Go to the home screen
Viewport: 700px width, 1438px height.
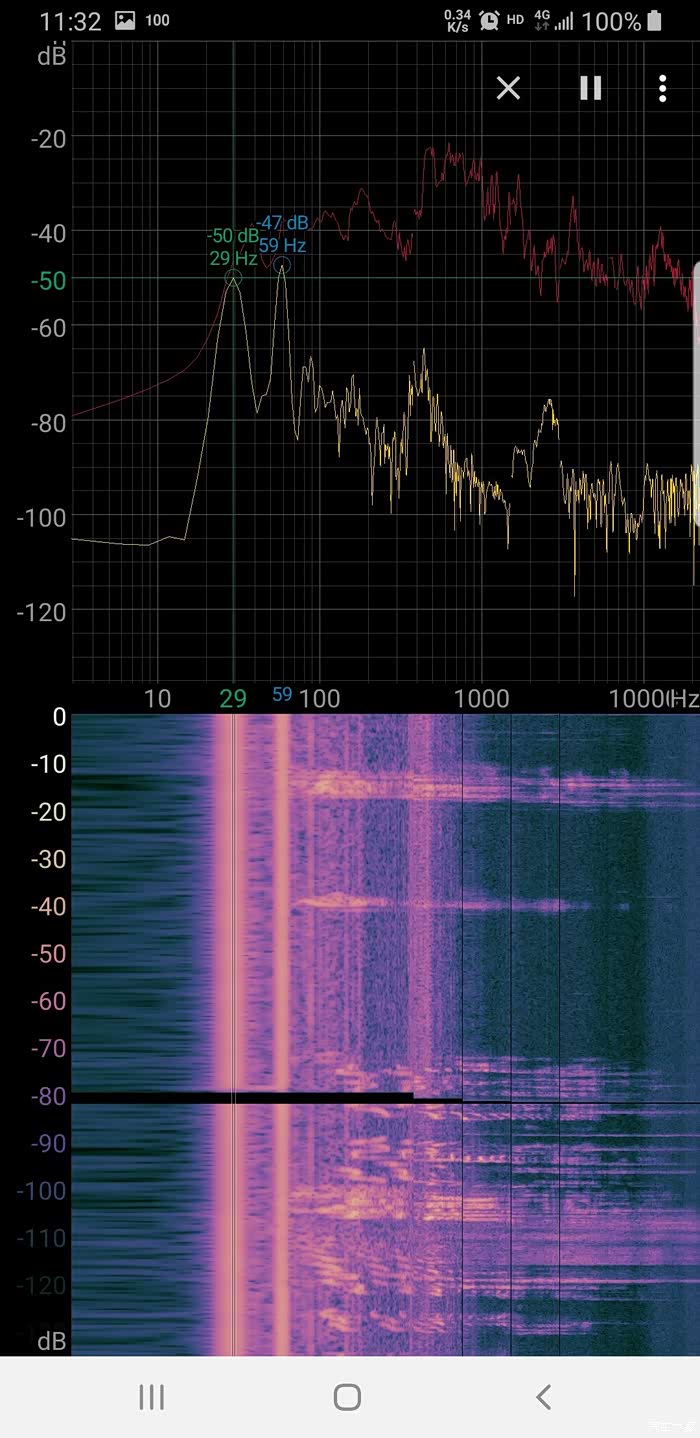[347, 1397]
